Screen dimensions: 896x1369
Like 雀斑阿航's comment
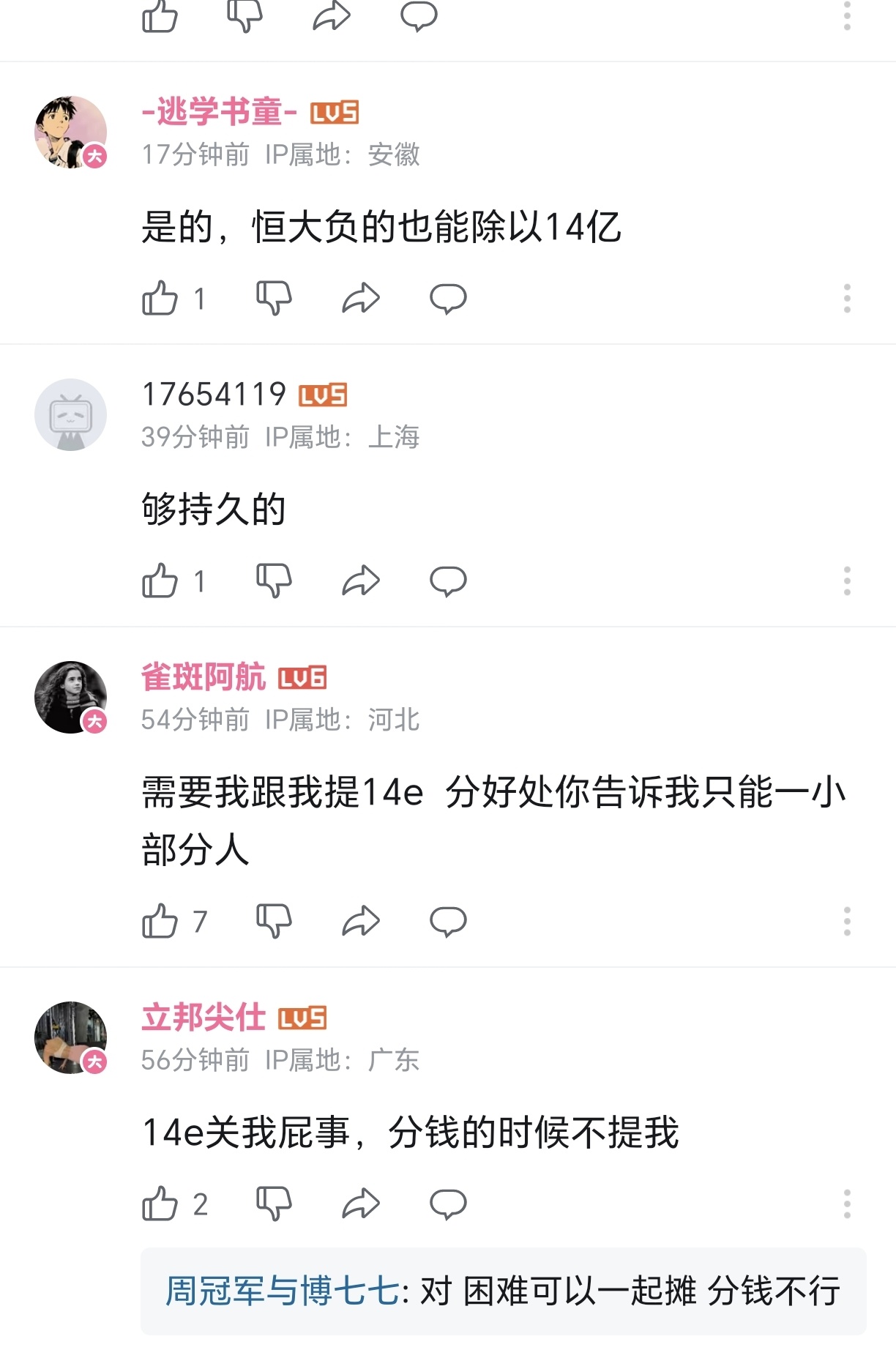pos(160,921)
